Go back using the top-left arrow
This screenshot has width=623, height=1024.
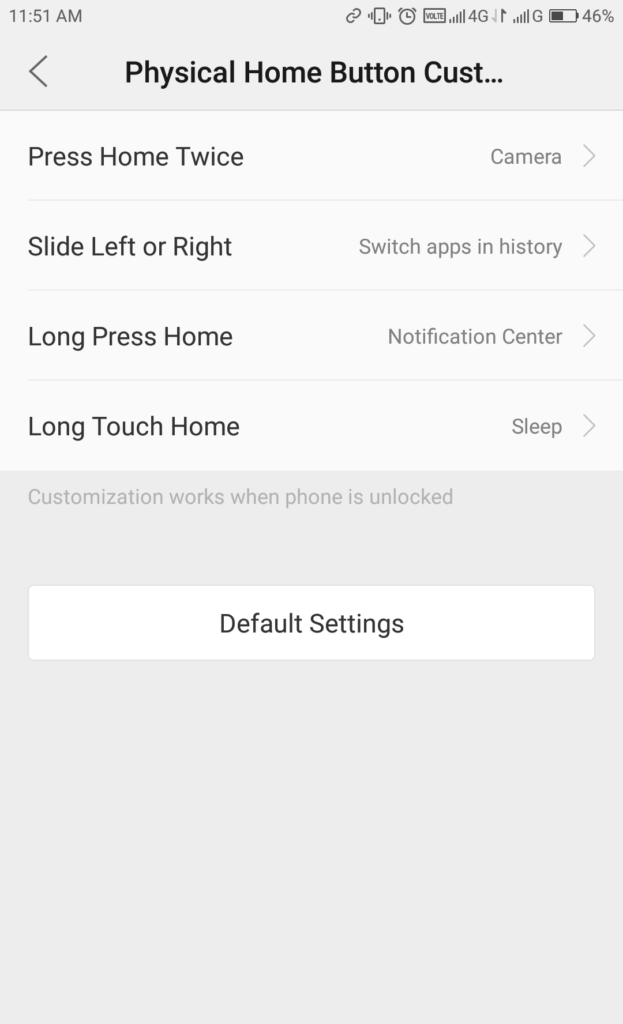tap(39, 71)
